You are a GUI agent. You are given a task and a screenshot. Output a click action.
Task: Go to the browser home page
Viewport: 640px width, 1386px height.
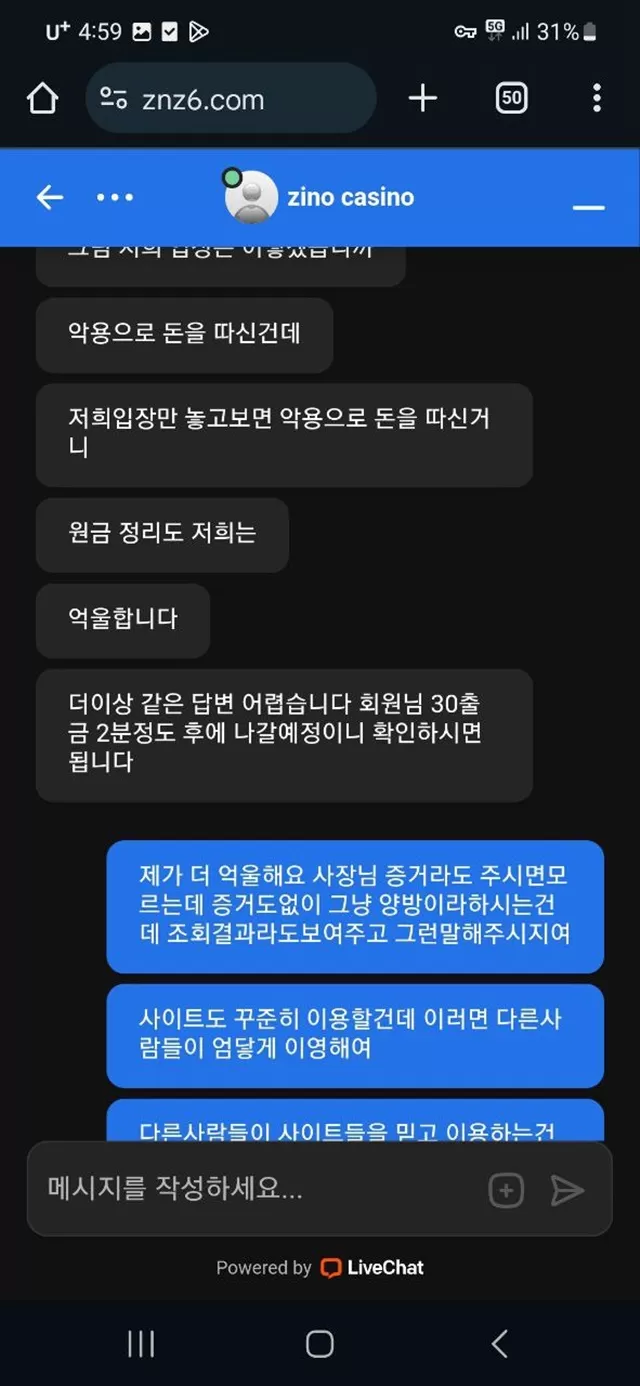[42, 99]
